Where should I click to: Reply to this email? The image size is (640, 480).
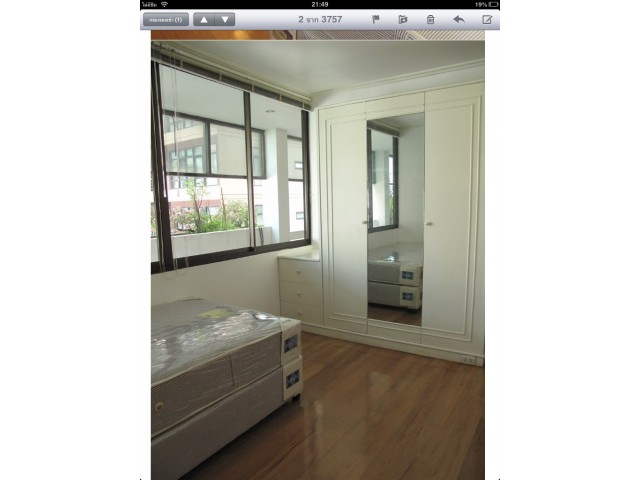(459, 19)
